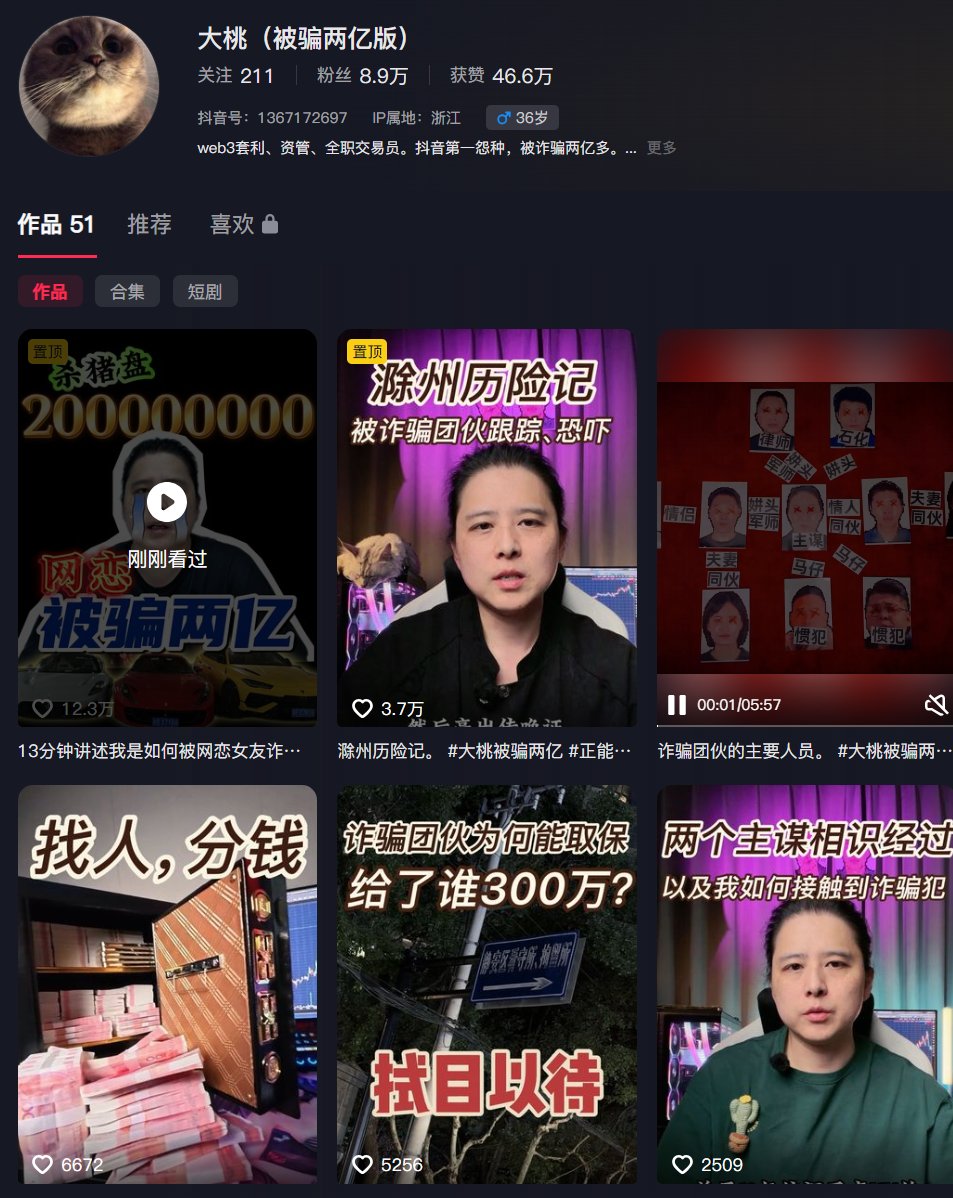Select the 作品 filter chip
Image resolution: width=953 pixels, height=1198 pixels.
click(50, 292)
